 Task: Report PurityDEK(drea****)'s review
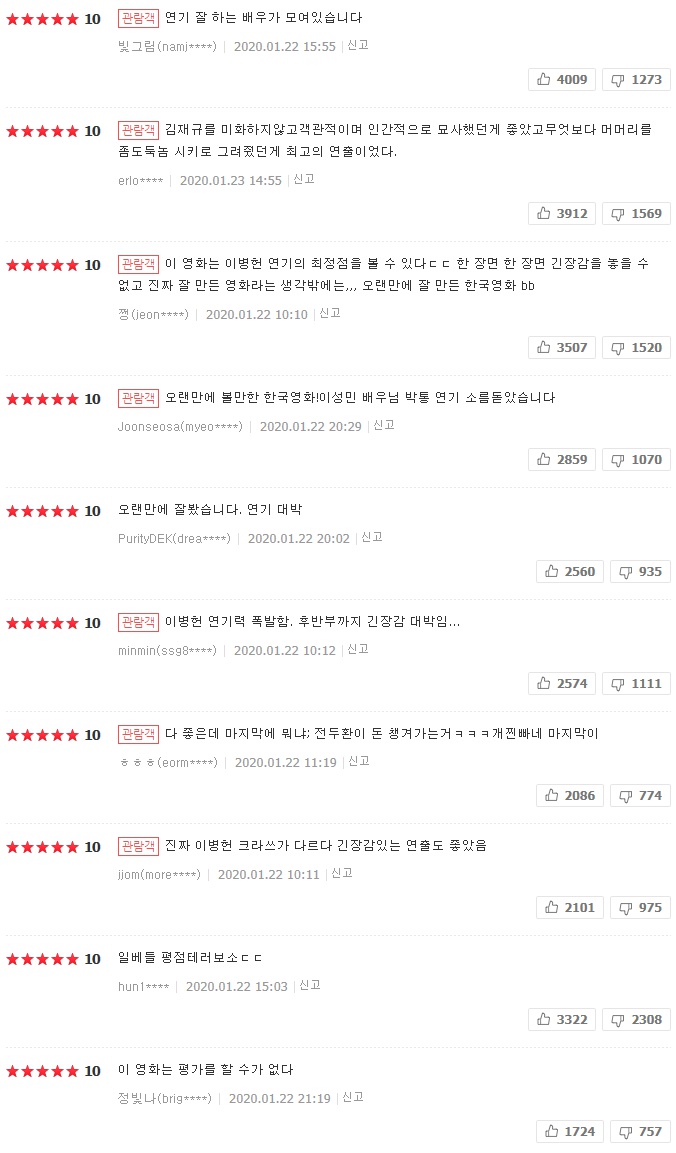(371, 538)
